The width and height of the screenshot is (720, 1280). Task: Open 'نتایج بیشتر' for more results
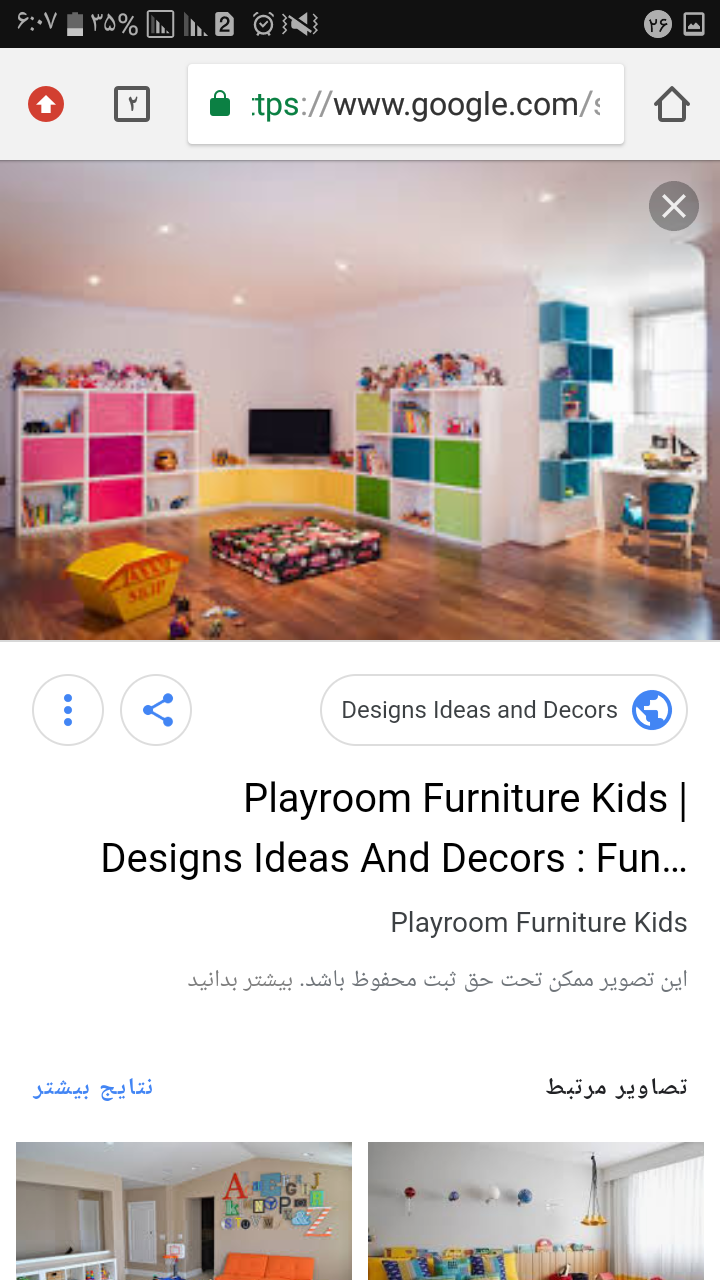93,1087
